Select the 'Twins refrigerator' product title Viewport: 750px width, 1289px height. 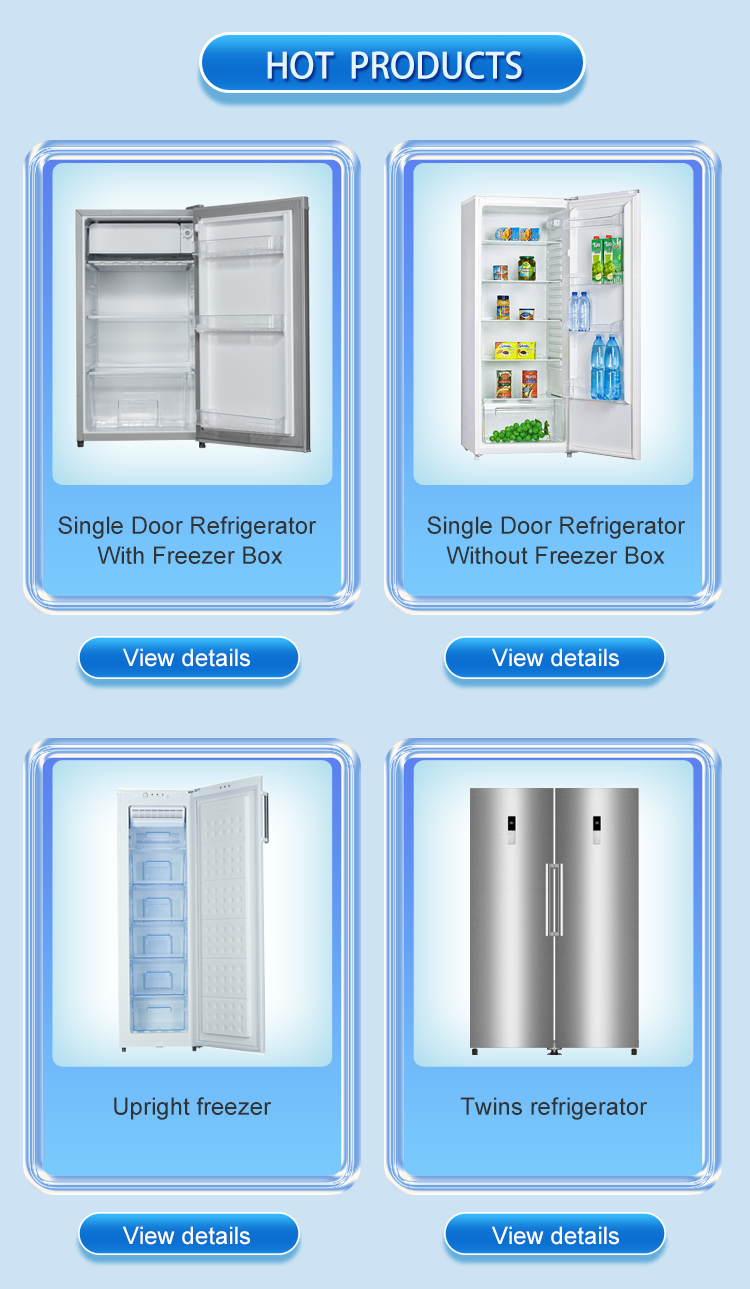554,1106
